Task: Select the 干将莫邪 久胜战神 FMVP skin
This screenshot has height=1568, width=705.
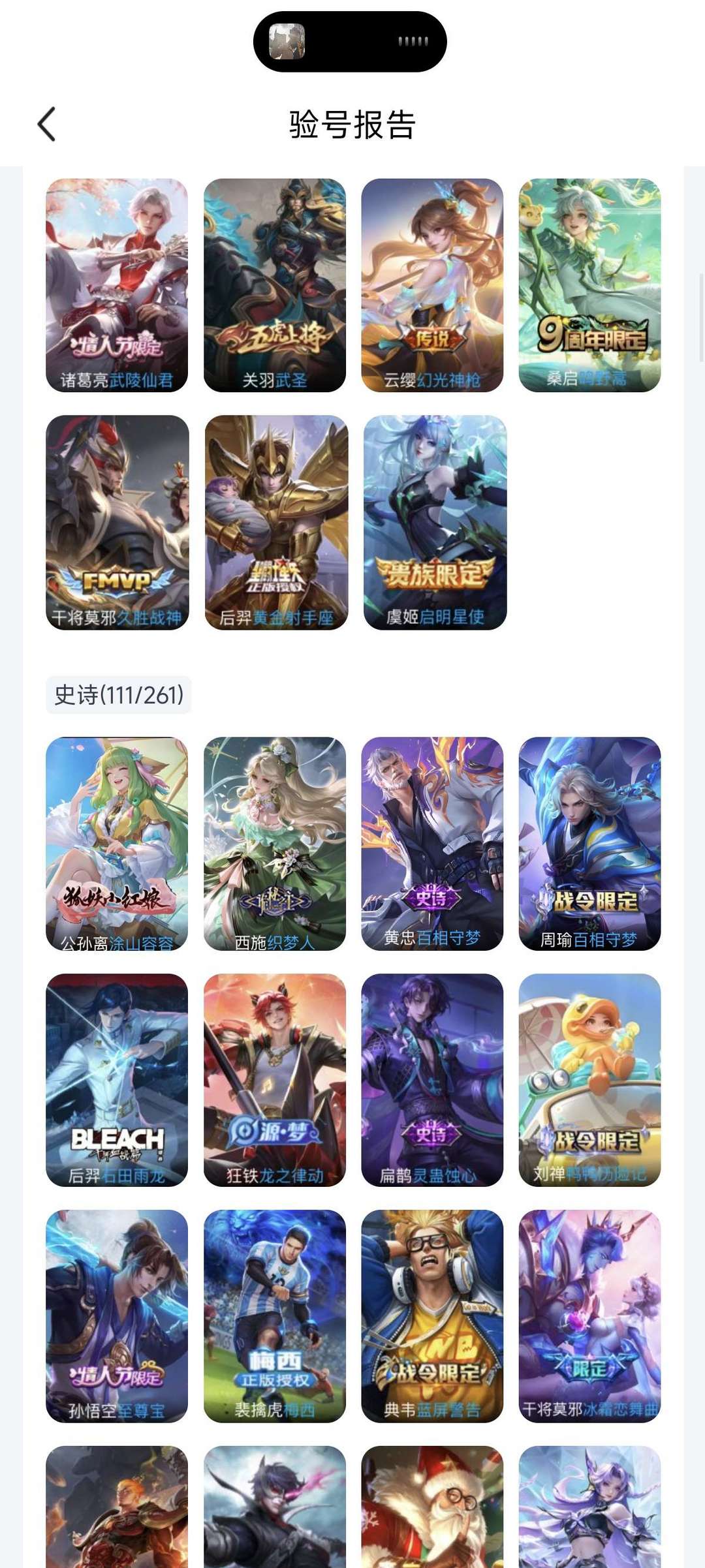Action: click(x=117, y=522)
